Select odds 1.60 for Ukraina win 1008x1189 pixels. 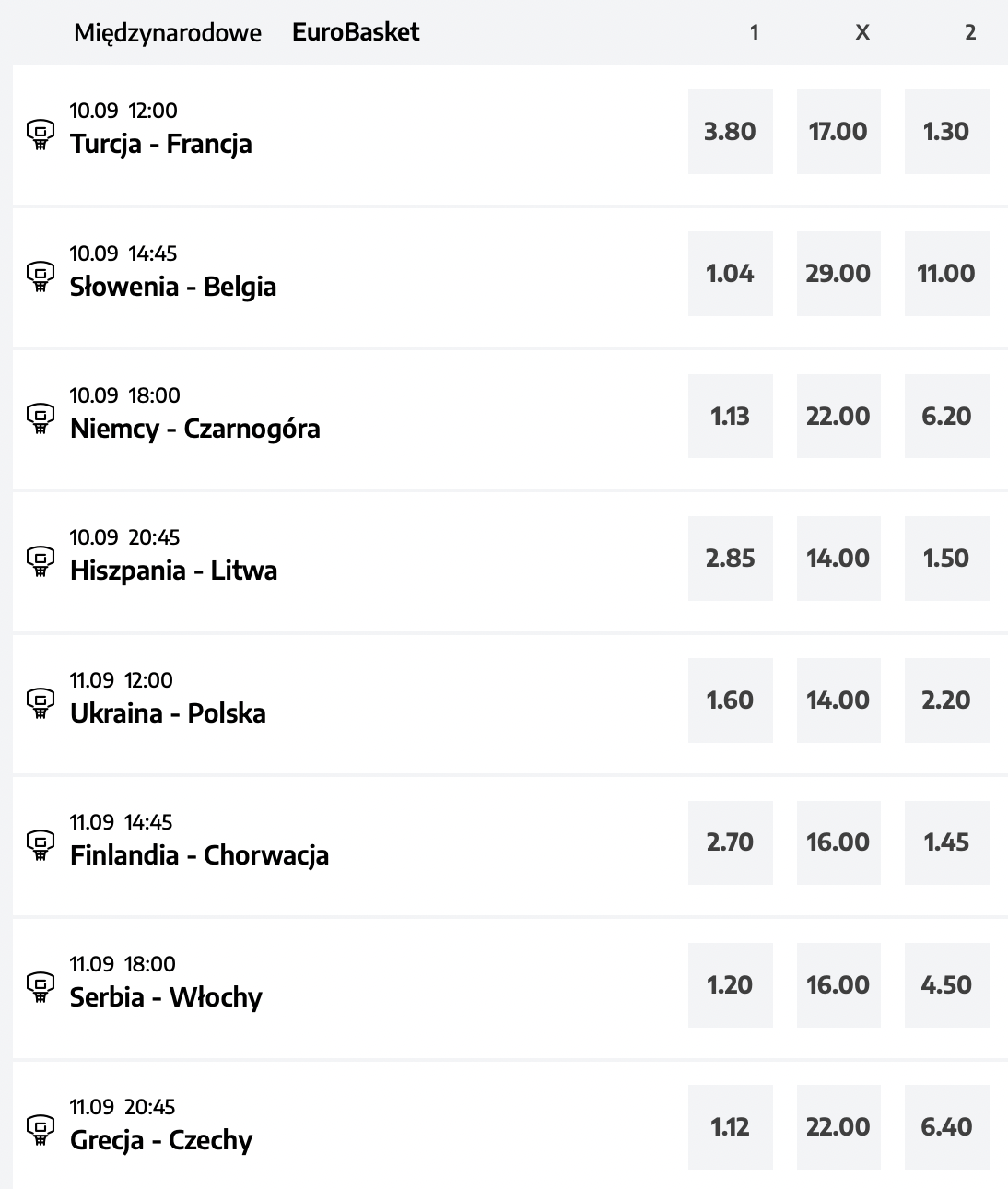pyautogui.click(x=730, y=701)
